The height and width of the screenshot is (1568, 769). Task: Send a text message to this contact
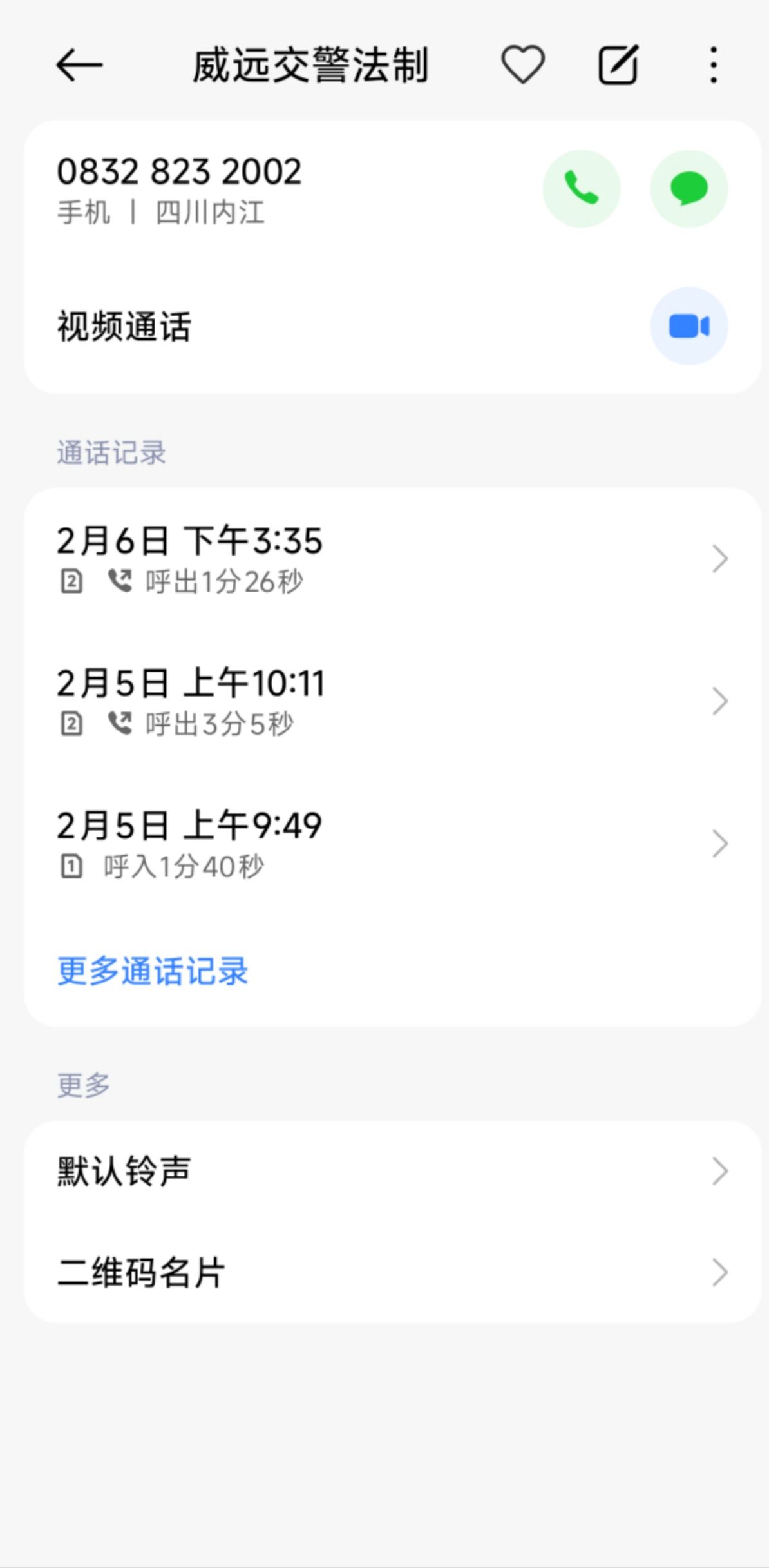pyautogui.click(x=688, y=189)
